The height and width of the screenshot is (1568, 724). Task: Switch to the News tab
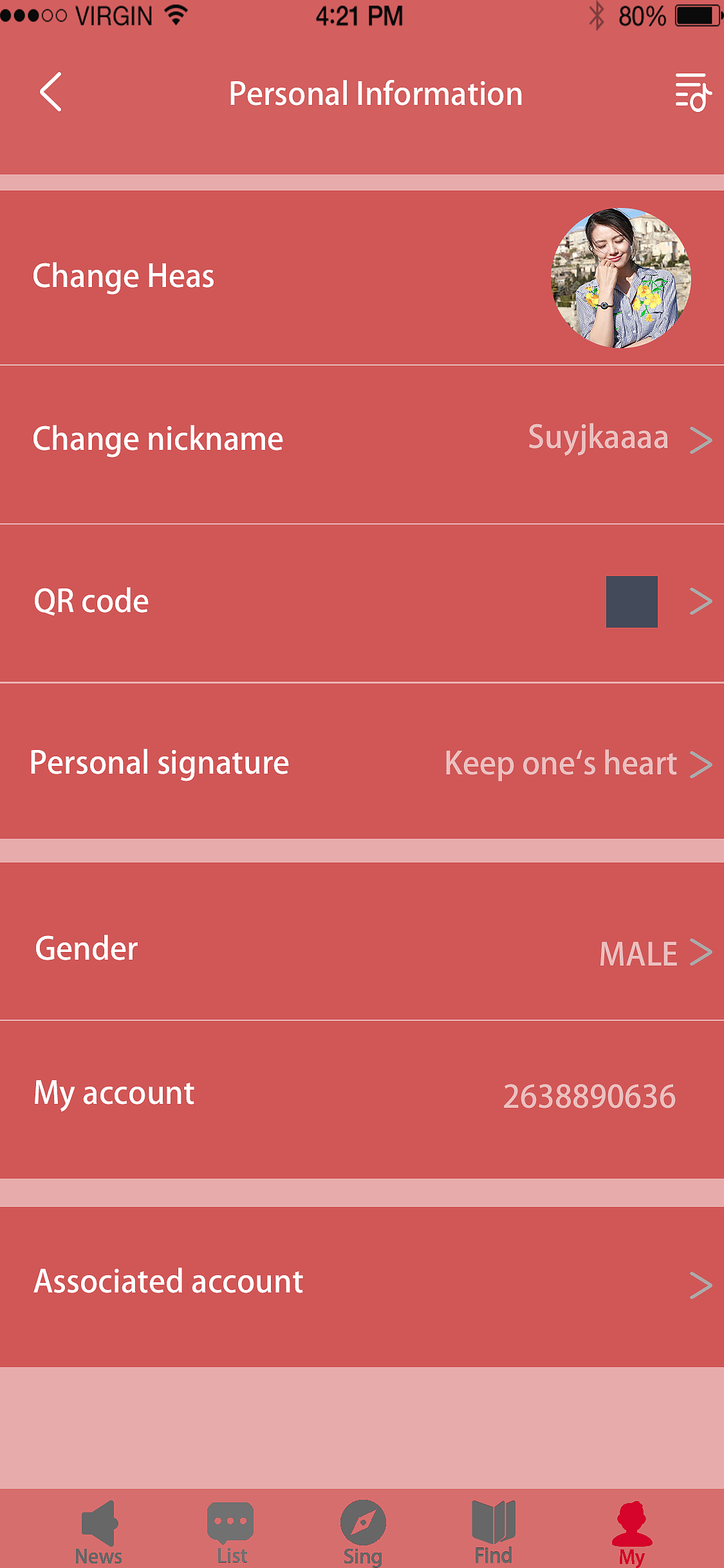(x=98, y=1532)
